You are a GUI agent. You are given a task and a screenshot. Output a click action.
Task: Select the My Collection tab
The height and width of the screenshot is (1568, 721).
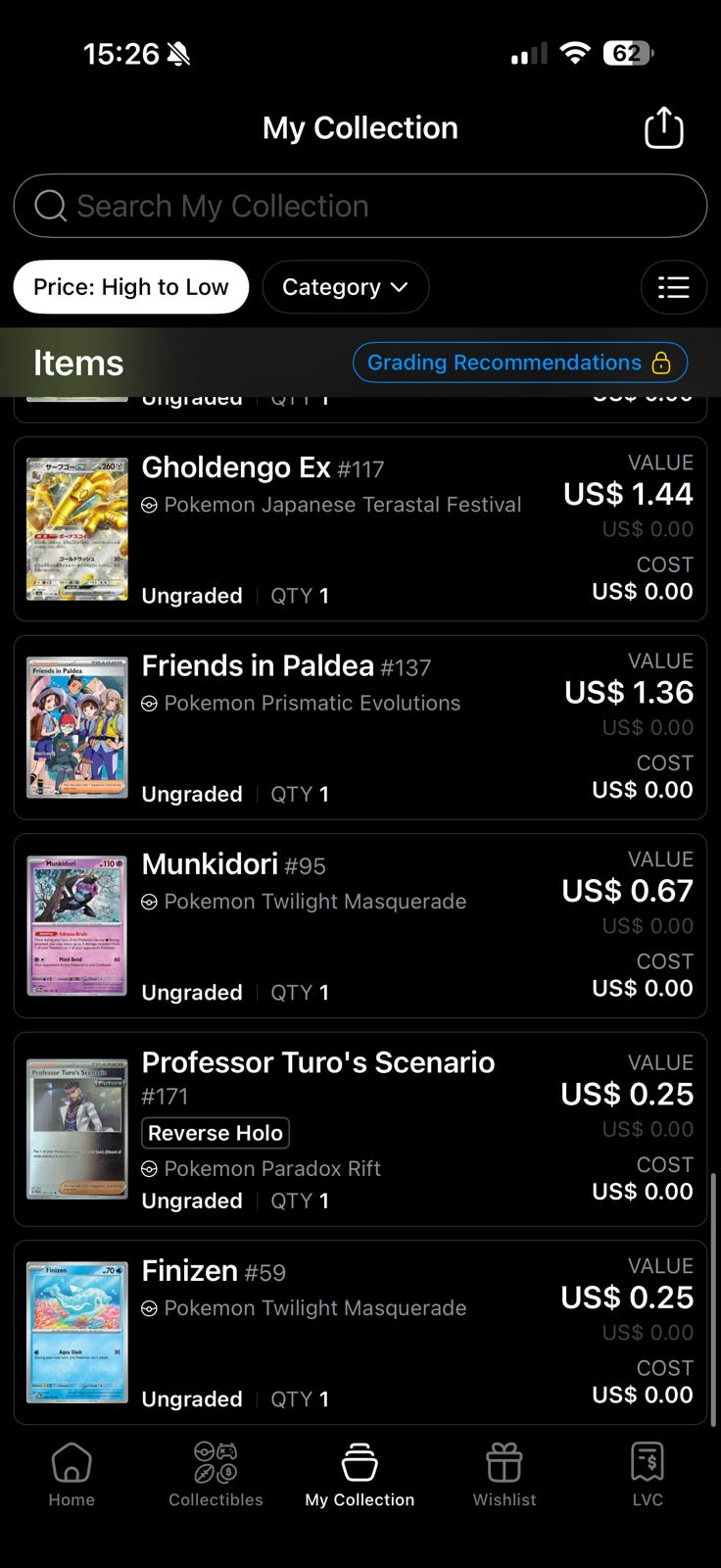(360, 1475)
